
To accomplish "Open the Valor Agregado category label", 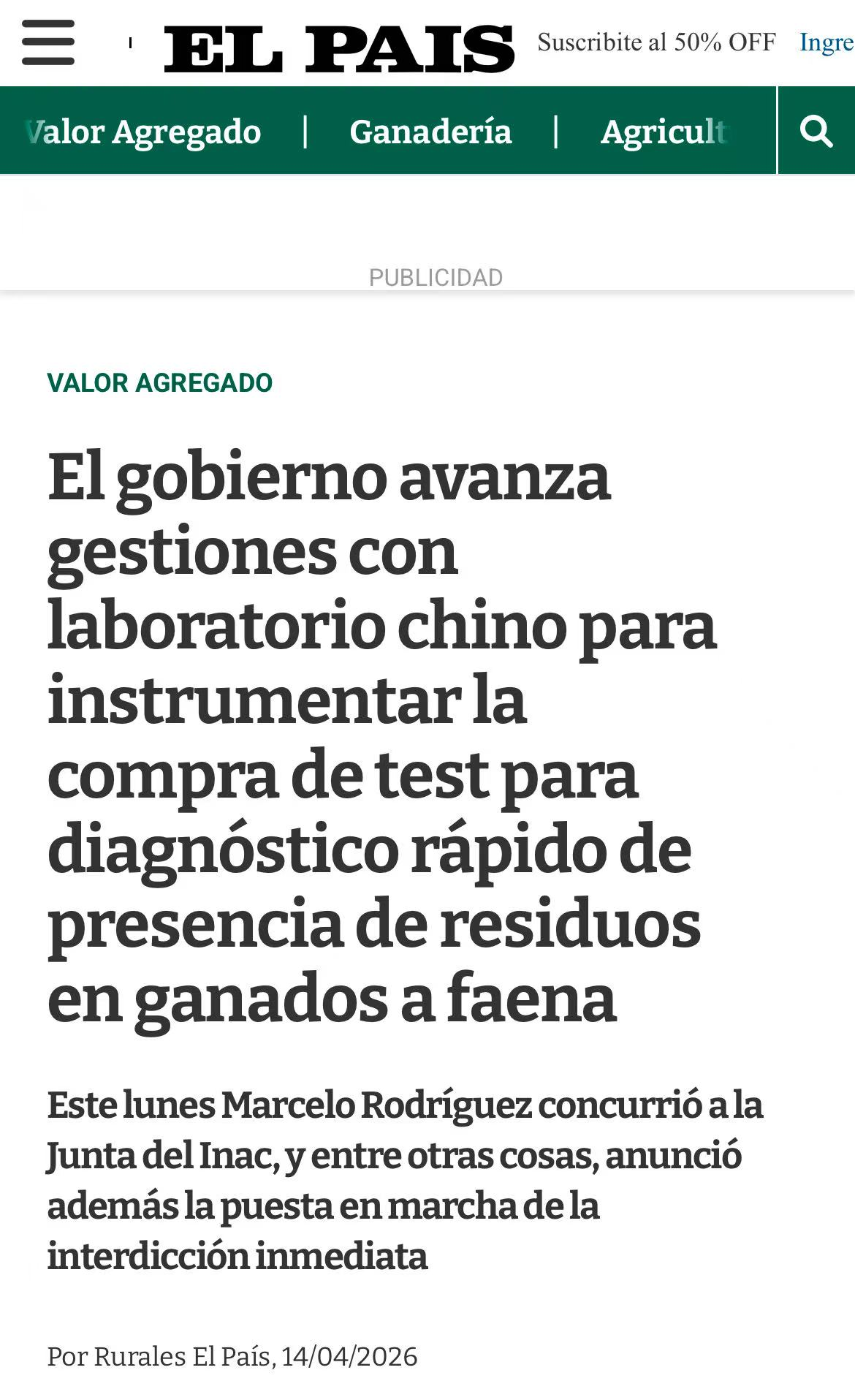I will coord(159,383).
